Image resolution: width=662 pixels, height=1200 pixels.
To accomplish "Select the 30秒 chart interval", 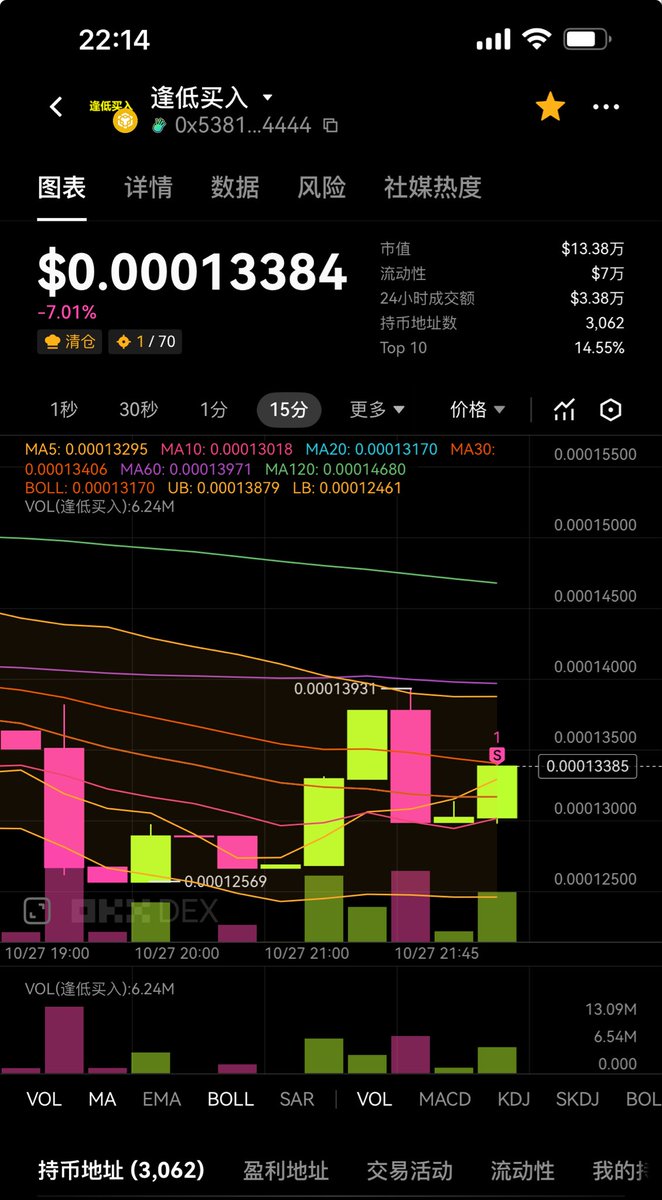I will [138, 409].
